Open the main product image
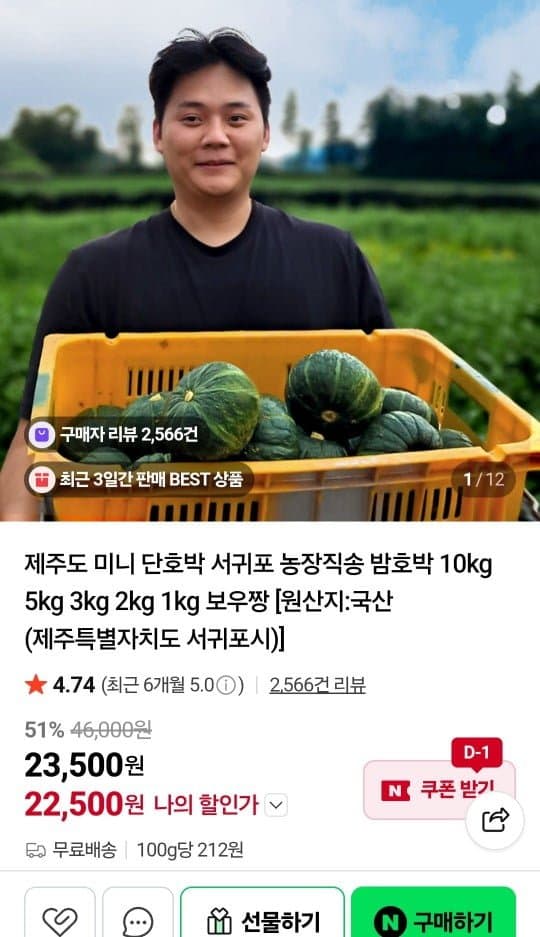The height and width of the screenshot is (937, 540). click(x=270, y=261)
